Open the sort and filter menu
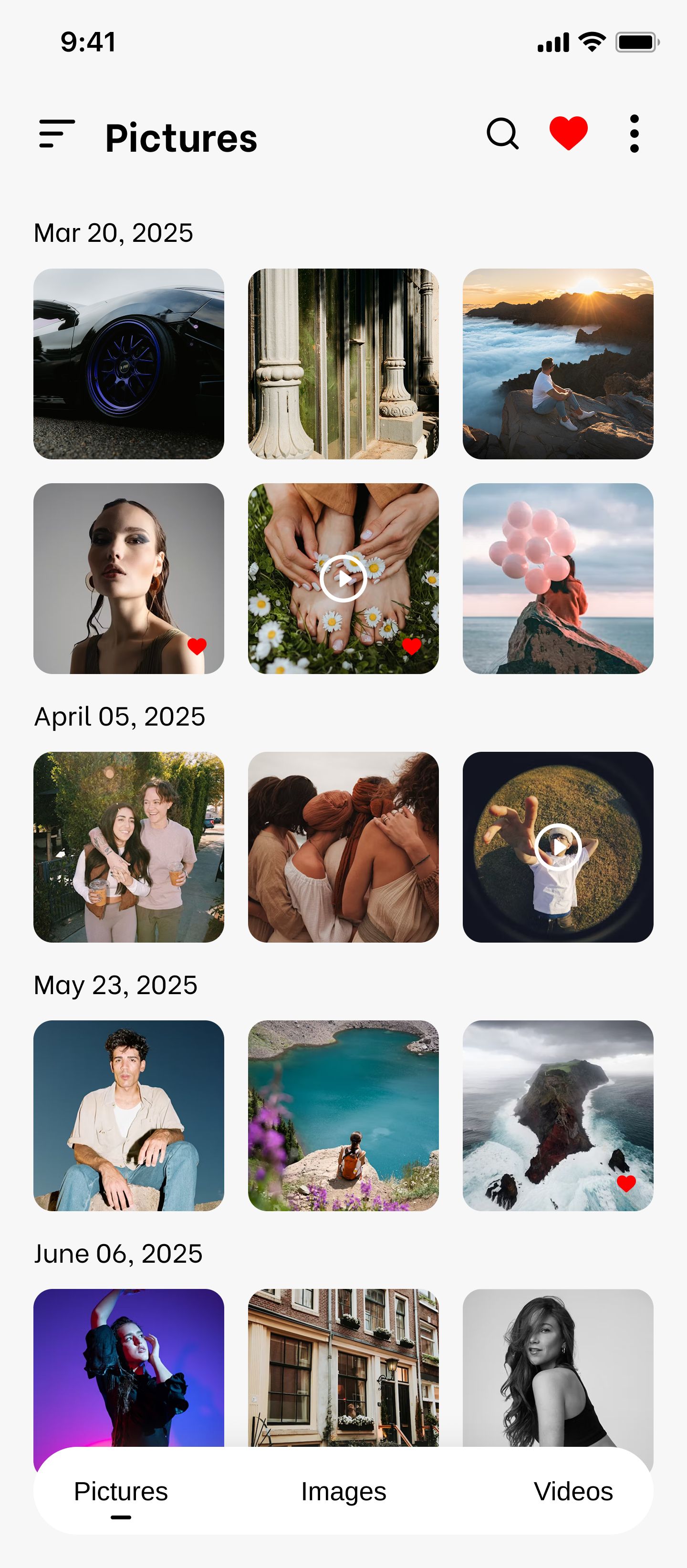This screenshot has height=1568, width=687. click(x=57, y=134)
